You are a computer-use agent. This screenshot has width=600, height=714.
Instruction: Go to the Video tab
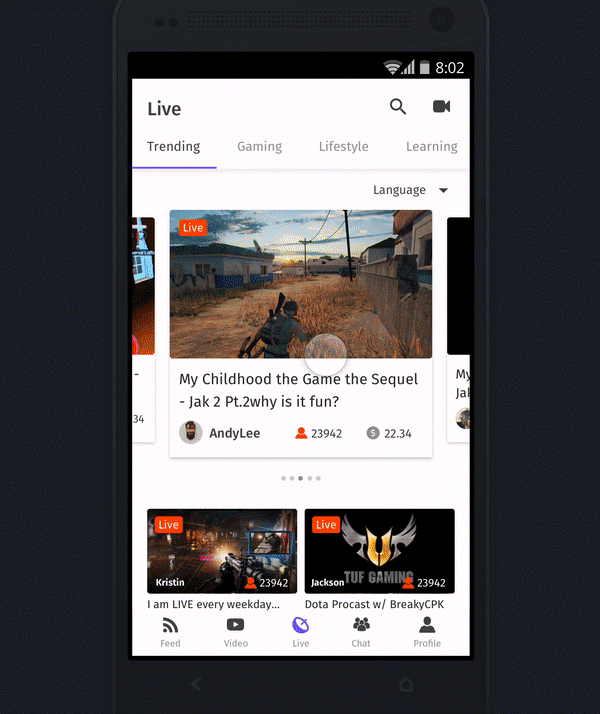pyautogui.click(x=235, y=631)
